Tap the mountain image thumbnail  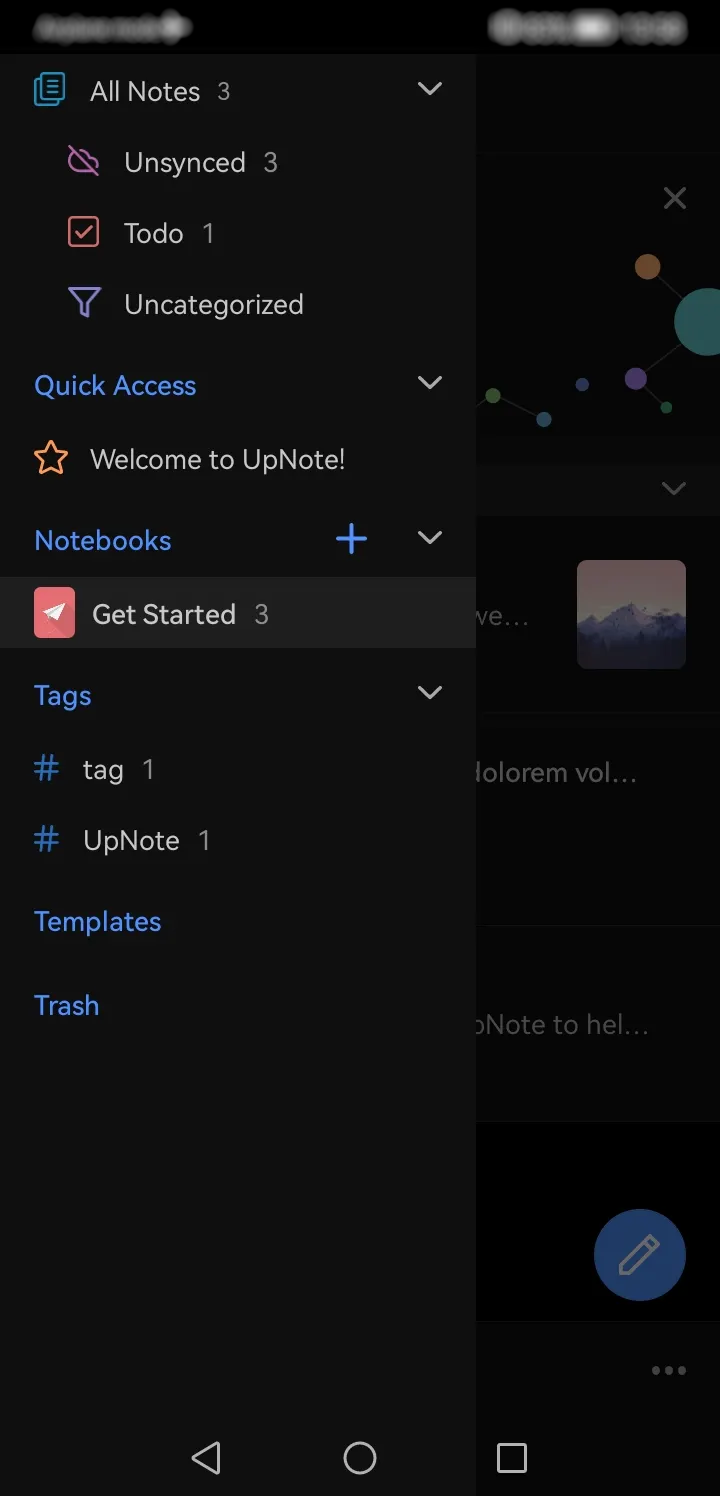click(x=631, y=614)
